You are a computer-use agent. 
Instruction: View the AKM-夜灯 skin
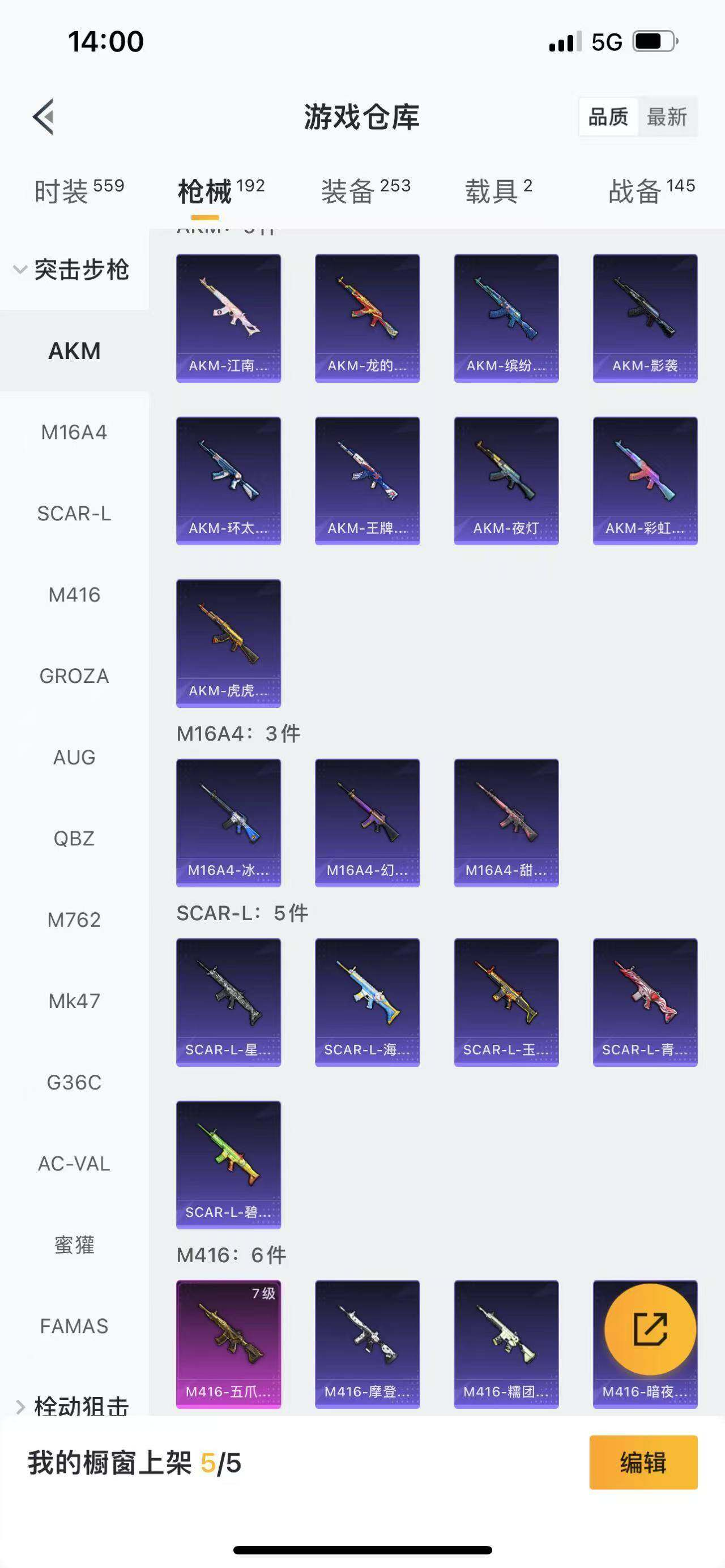[506, 480]
